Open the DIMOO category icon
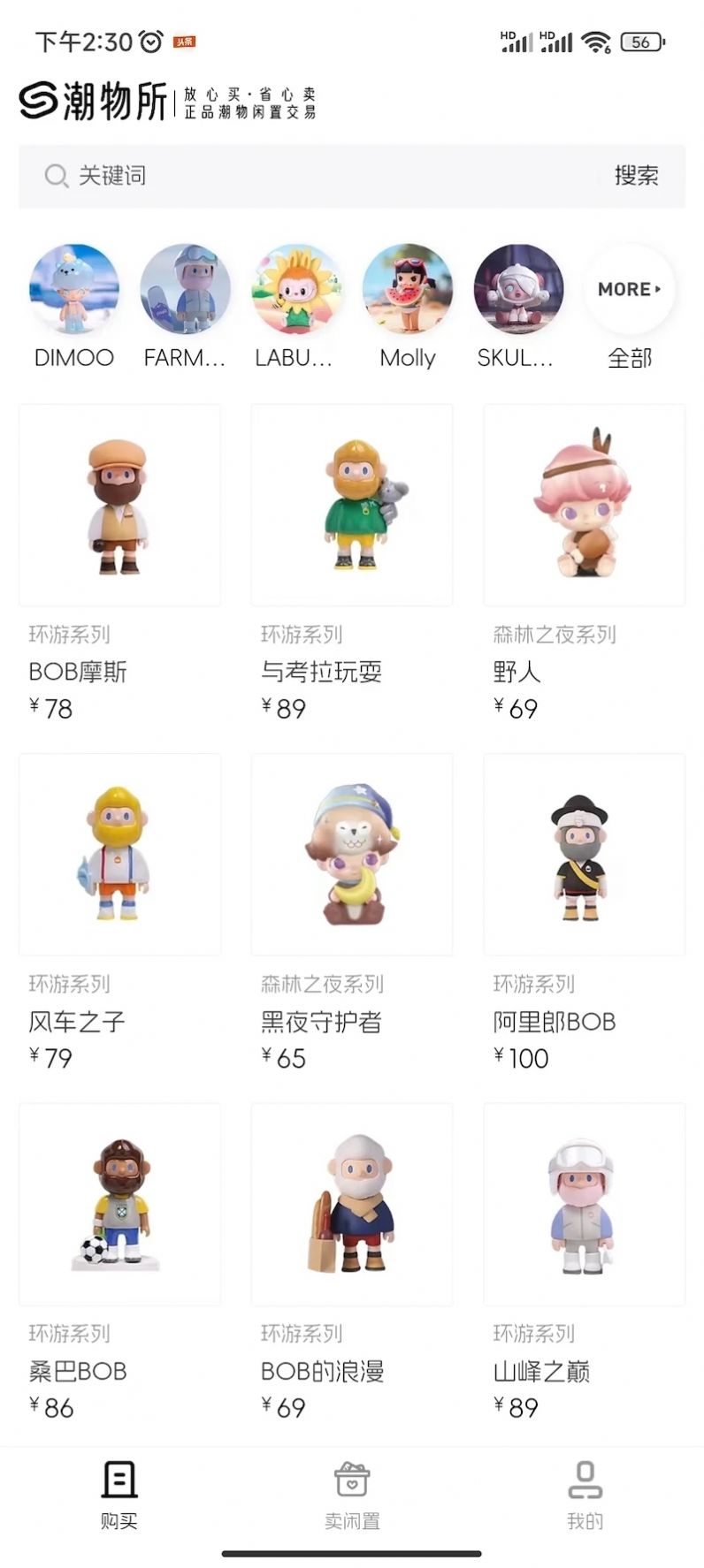The width and height of the screenshot is (704, 1568). [x=73, y=289]
